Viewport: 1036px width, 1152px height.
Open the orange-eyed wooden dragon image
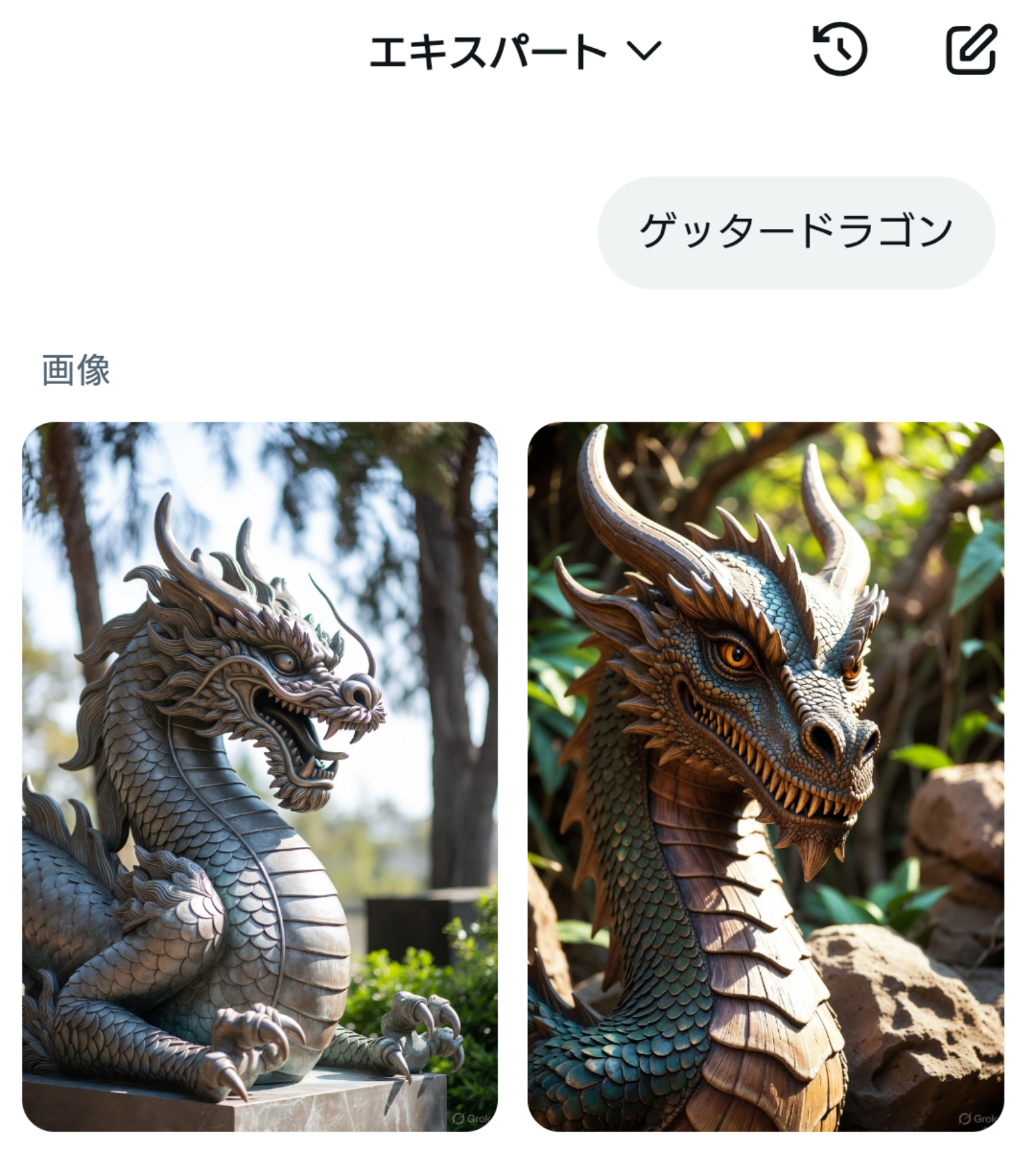tap(765, 776)
